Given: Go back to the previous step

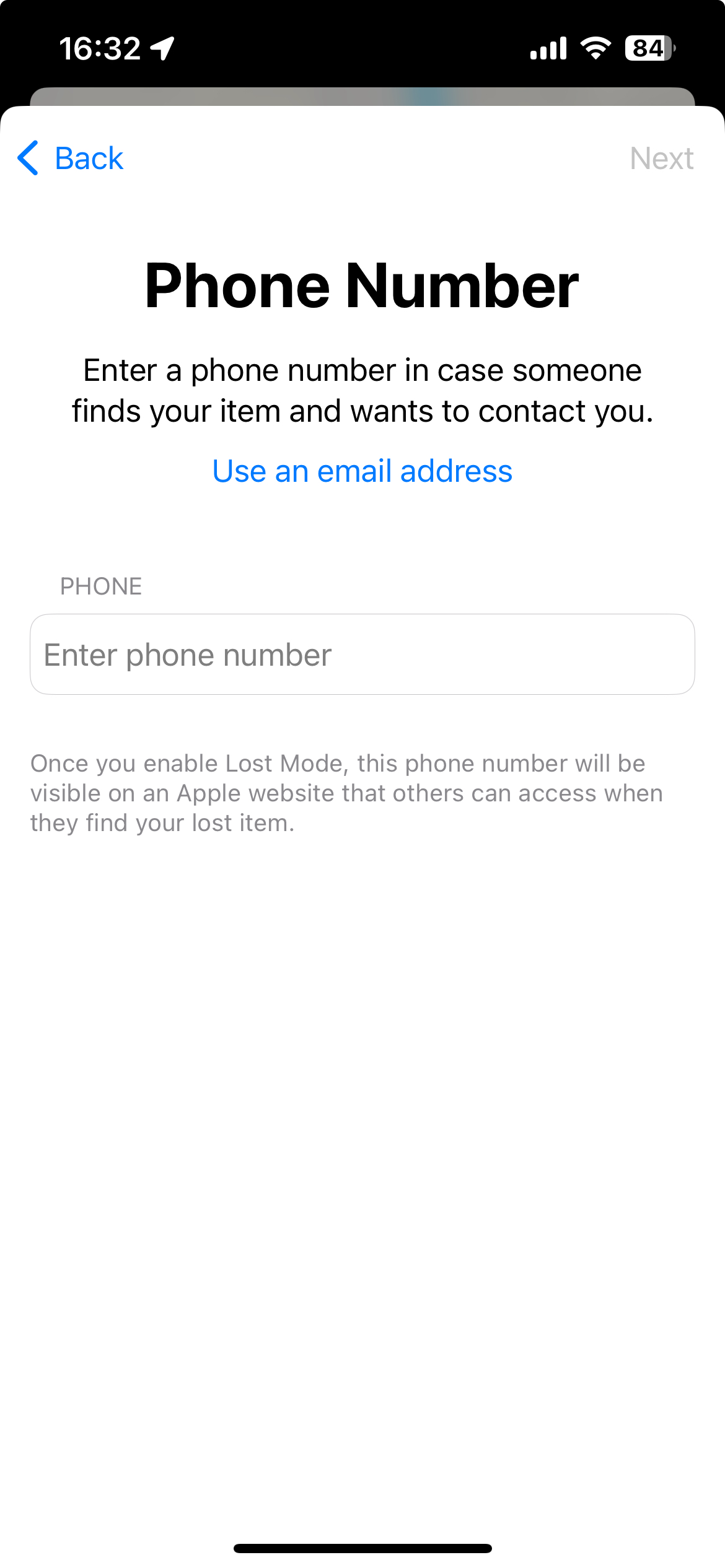Looking at the screenshot, I should 71,159.
